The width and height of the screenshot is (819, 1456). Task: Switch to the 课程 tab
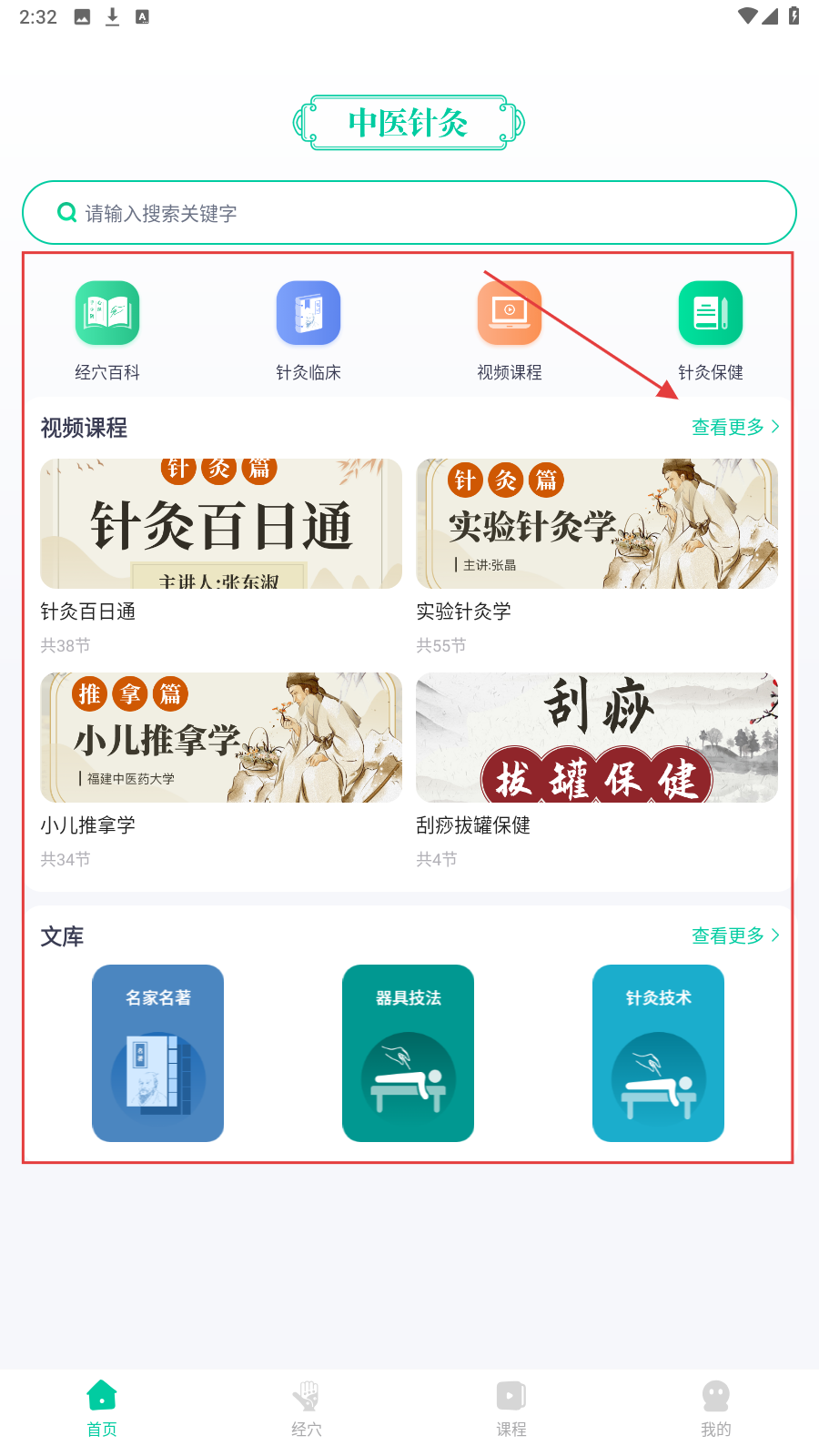click(511, 1408)
